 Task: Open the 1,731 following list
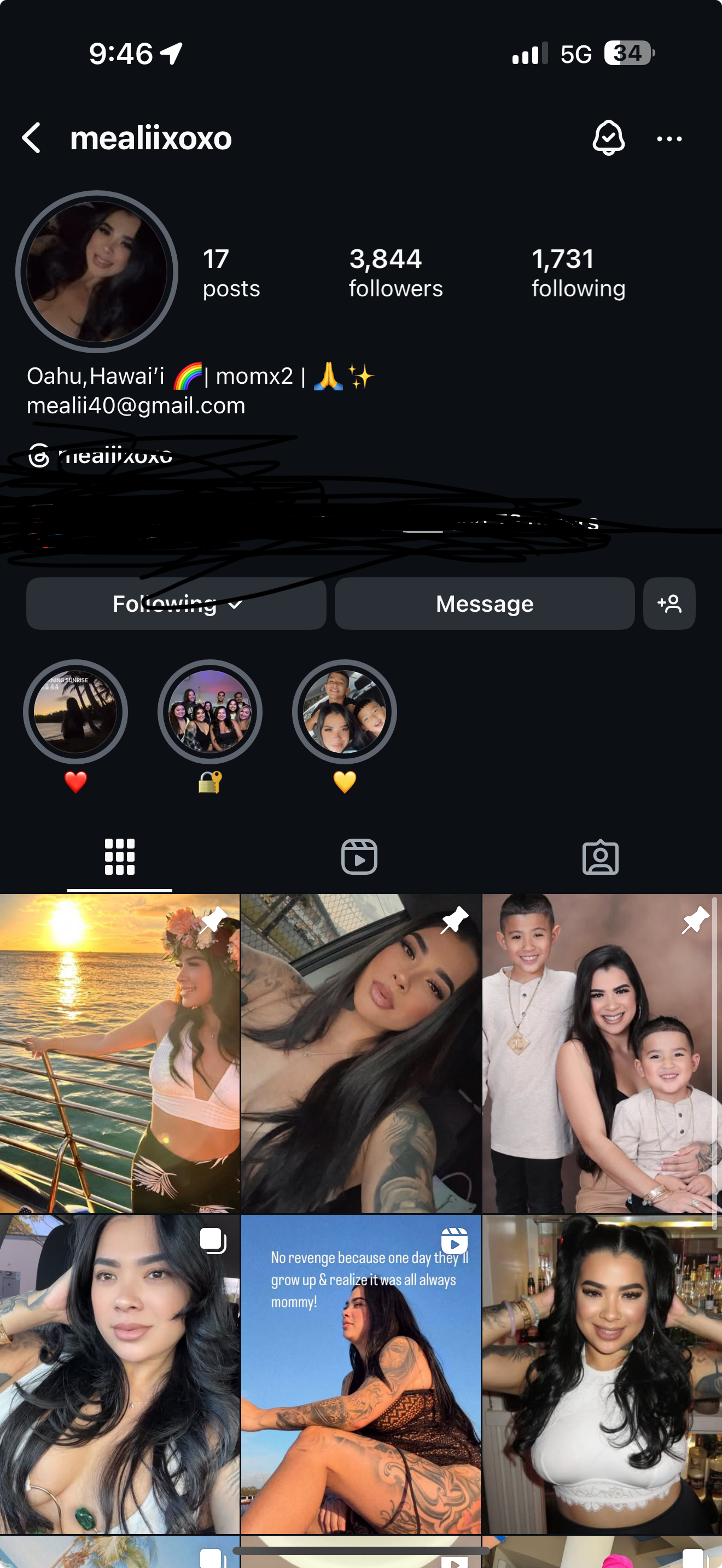(x=578, y=273)
